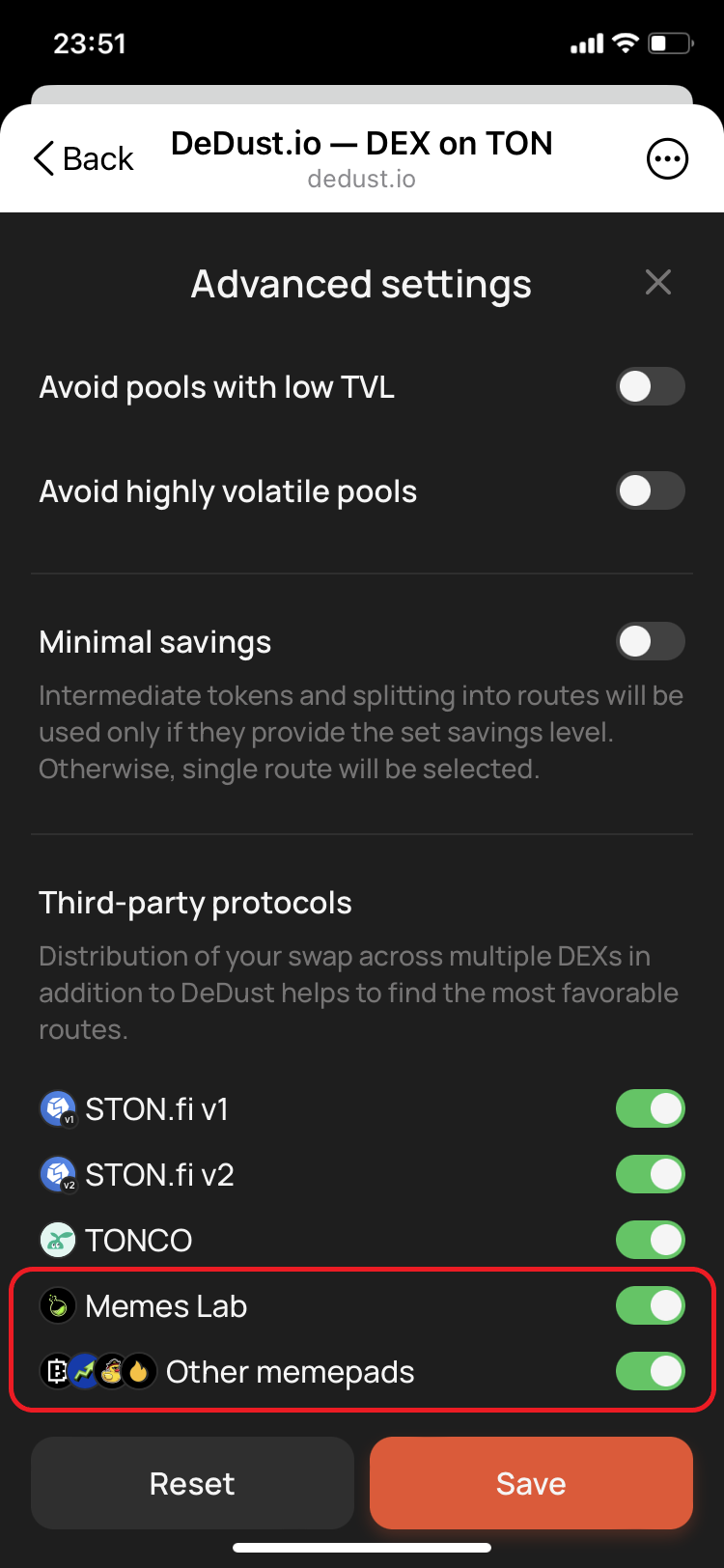The image size is (724, 1568).
Task: Turn on Avoid highly volatile pools
Action: coord(651,491)
